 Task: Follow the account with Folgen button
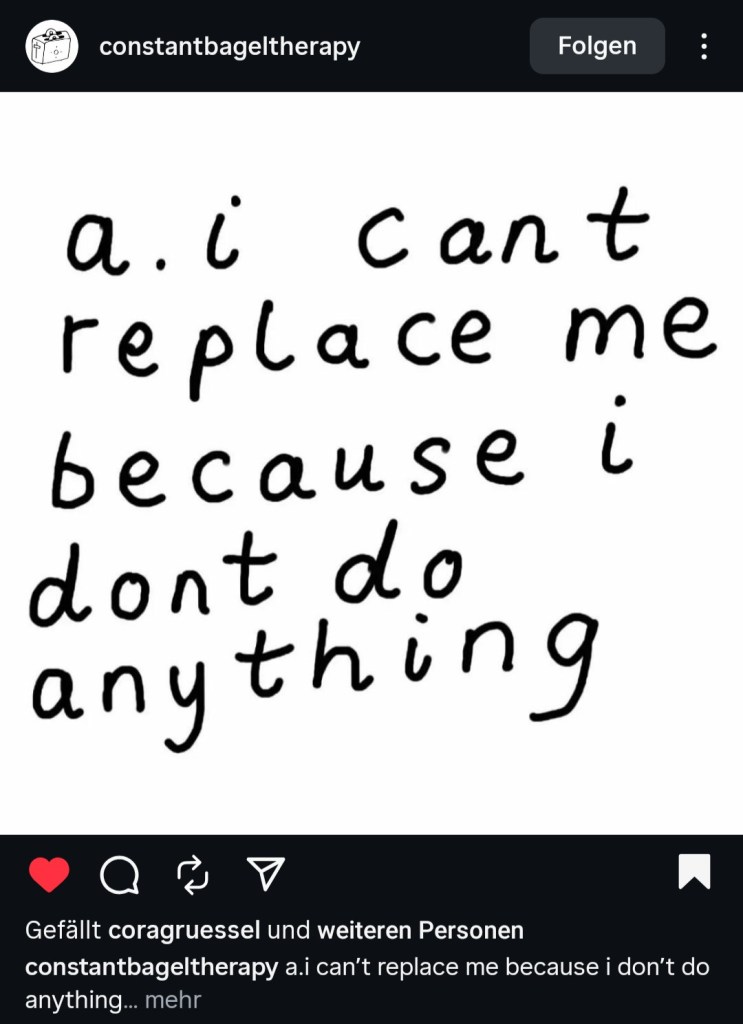597,46
